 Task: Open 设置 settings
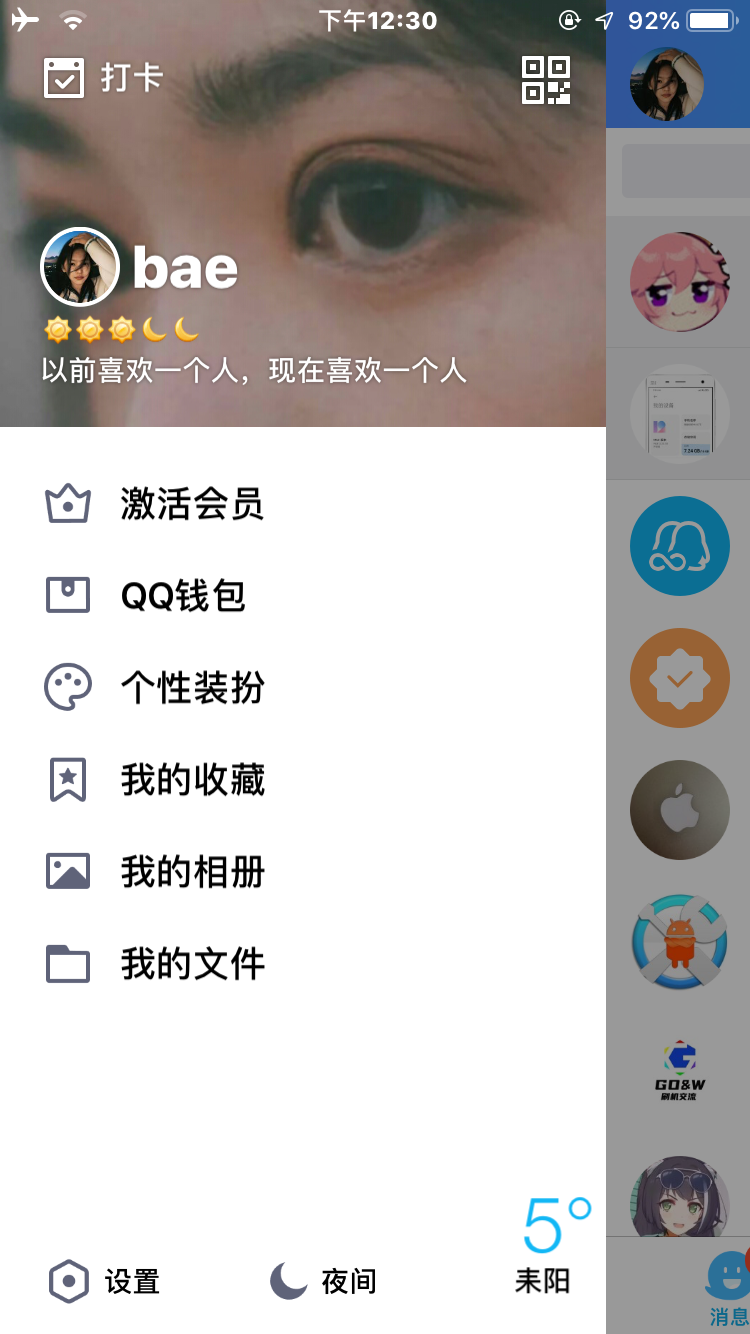104,1281
